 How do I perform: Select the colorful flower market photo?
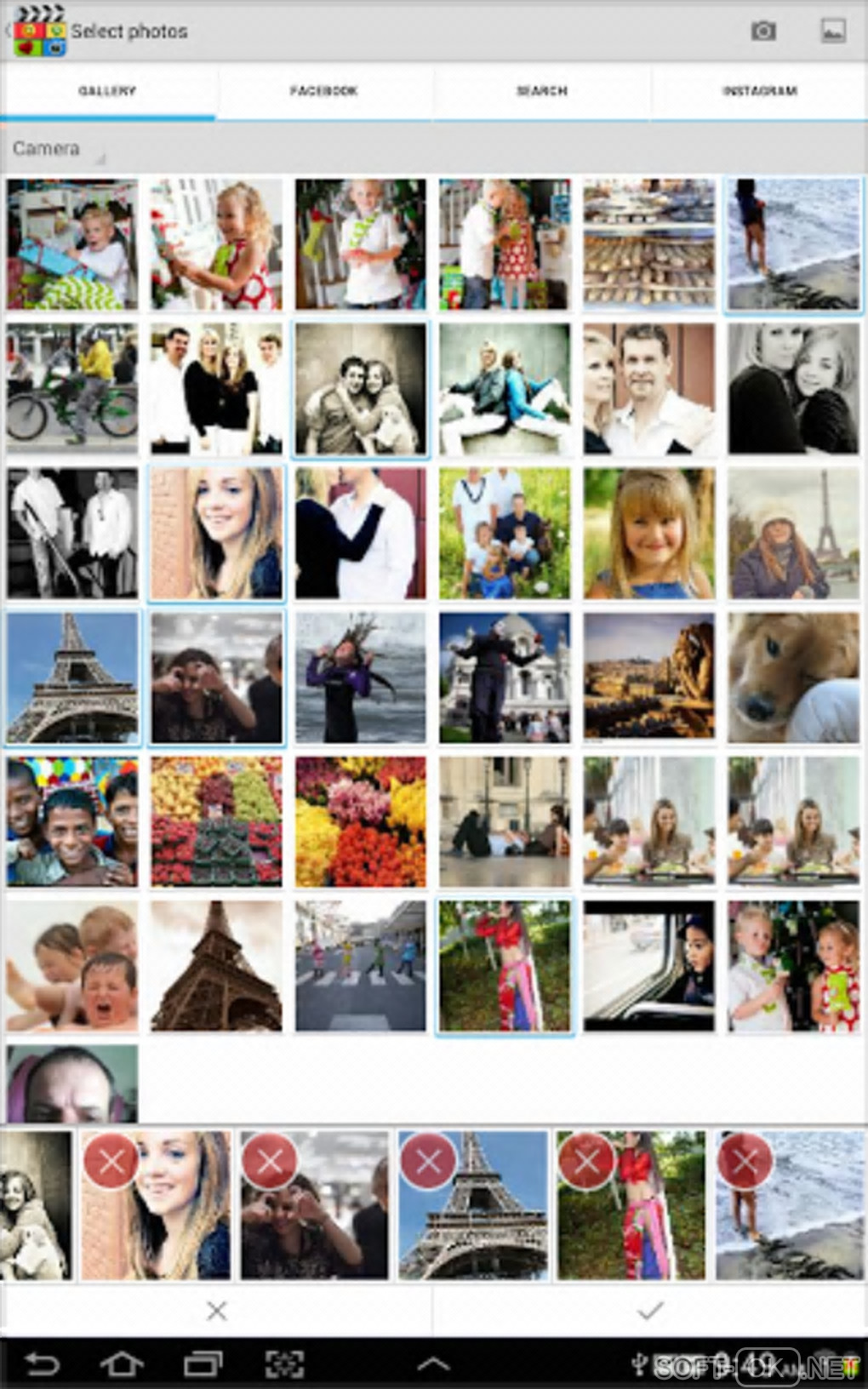pyautogui.click(x=361, y=821)
